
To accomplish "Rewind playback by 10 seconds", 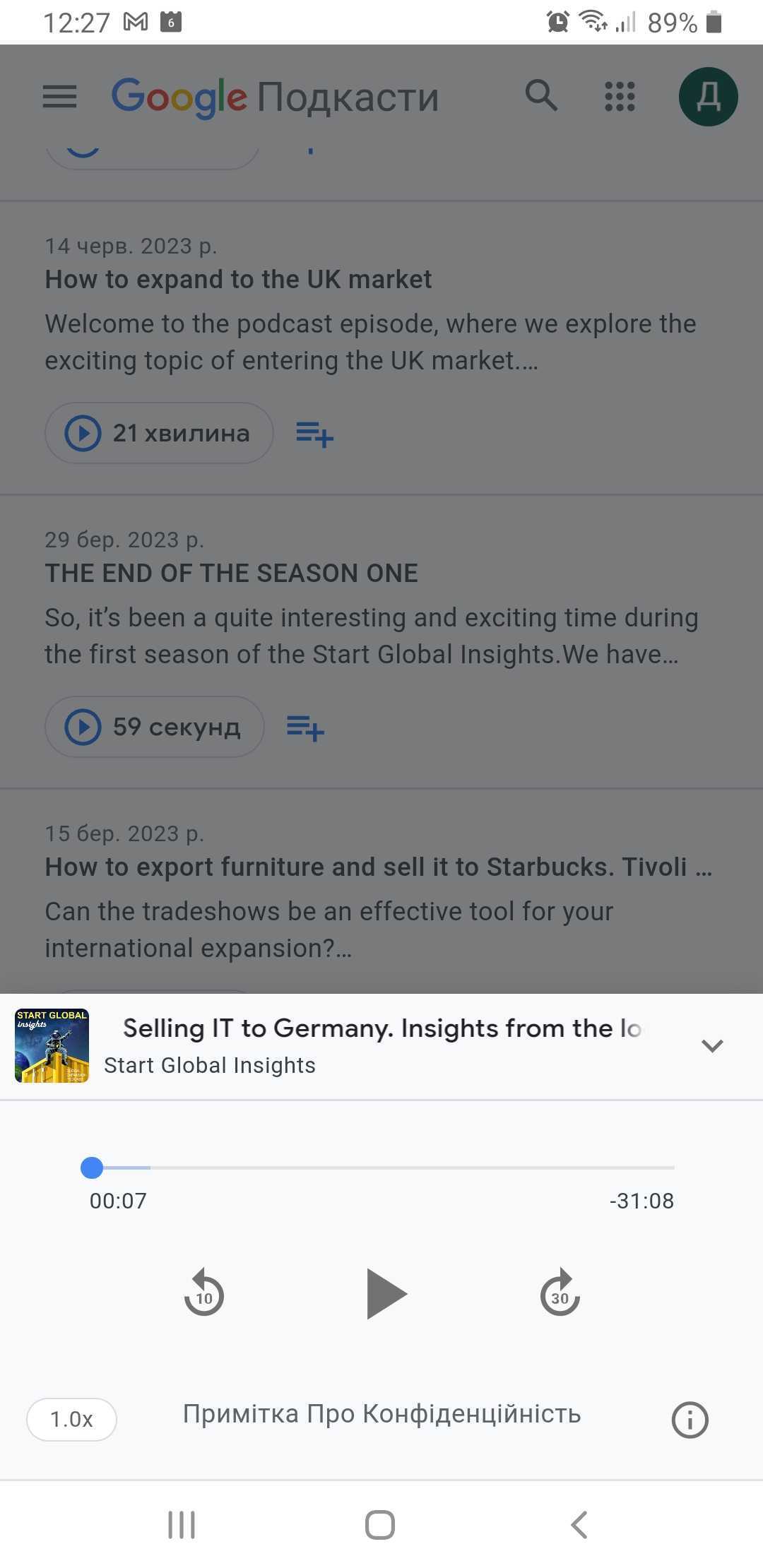I will [x=203, y=1293].
